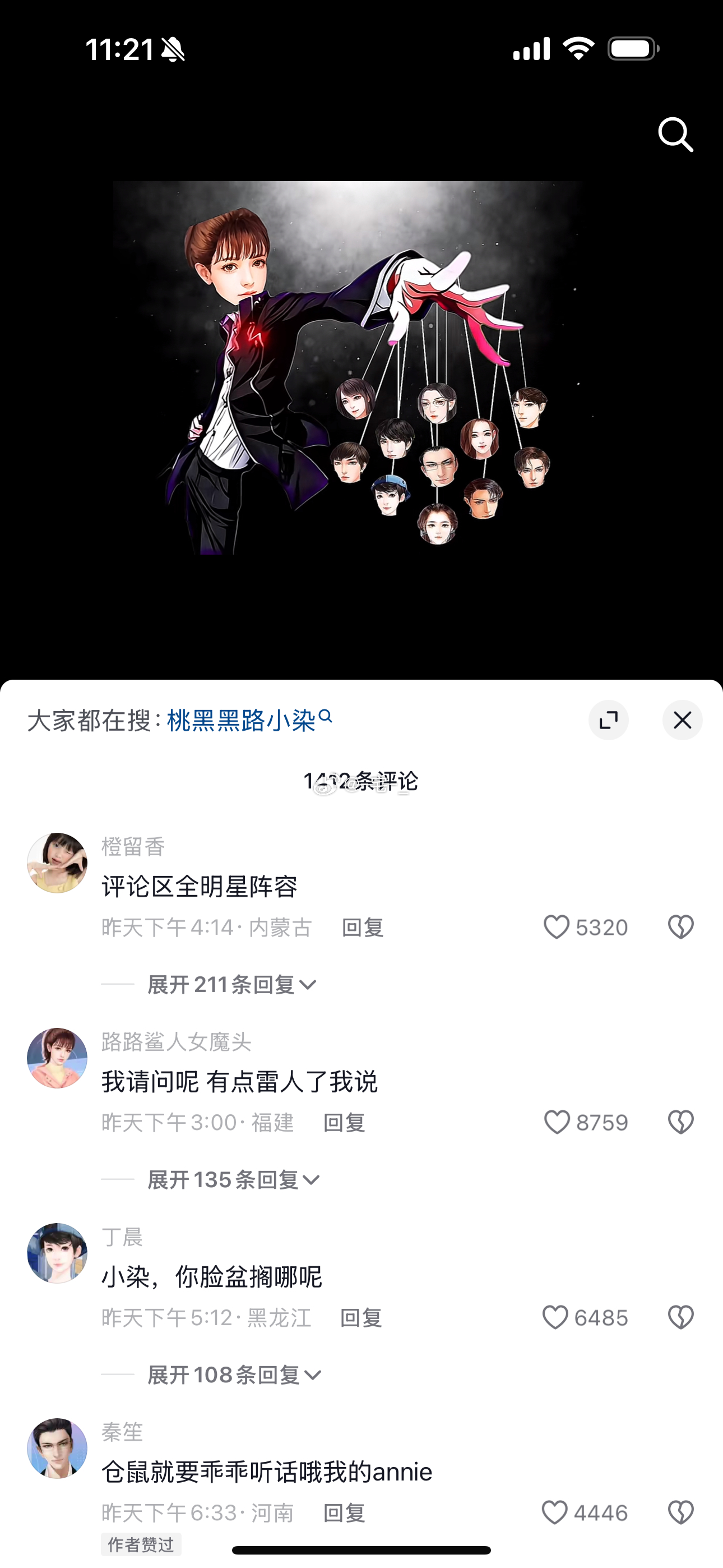Open 橙留香's profile avatar
723x1568 pixels.
tap(57, 863)
